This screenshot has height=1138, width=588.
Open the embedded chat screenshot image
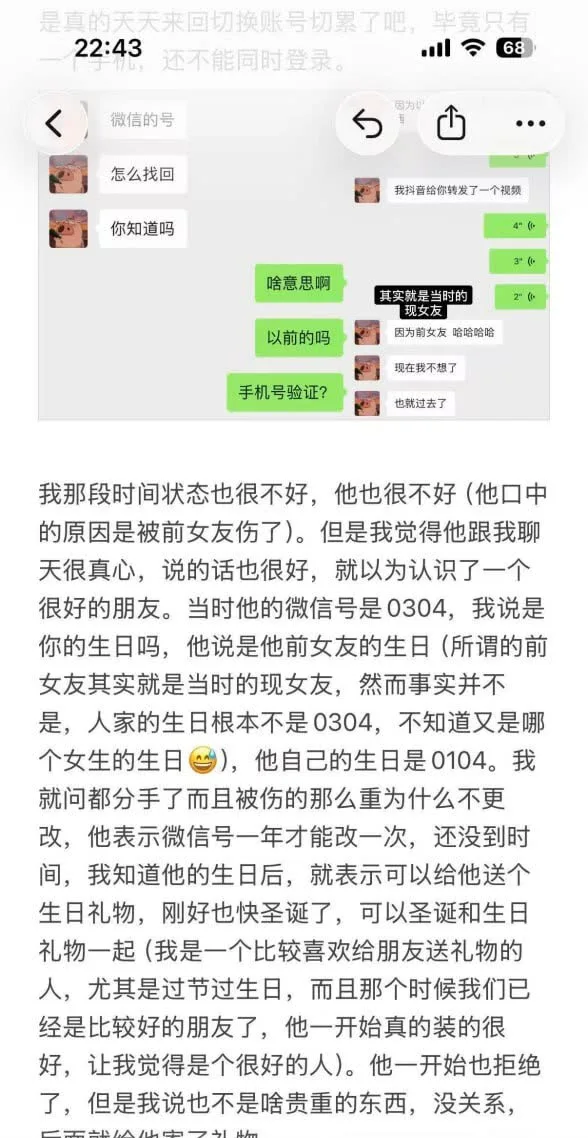click(x=293, y=255)
